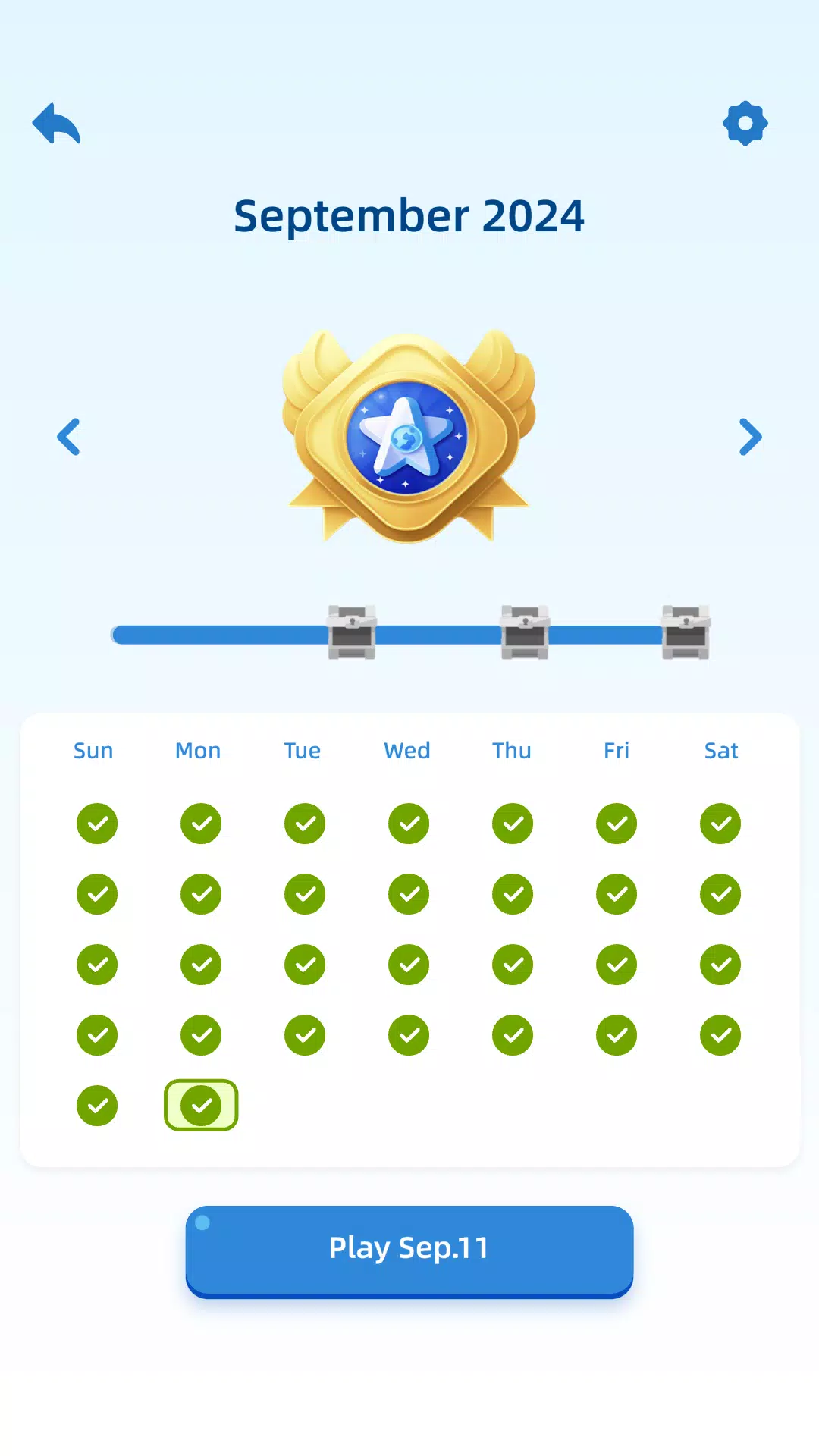Tap the Play Sep.11 button
Viewport: 819px width, 1456px height.
click(x=409, y=1249)
